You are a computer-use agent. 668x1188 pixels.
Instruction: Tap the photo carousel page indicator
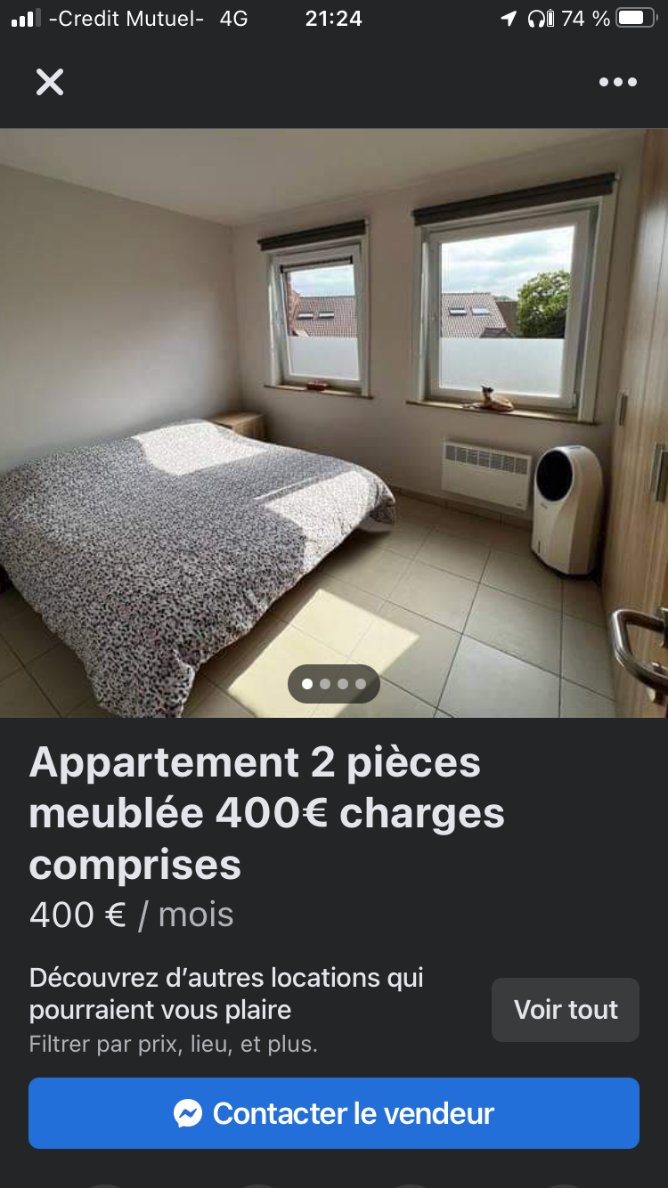pos(333,684)
